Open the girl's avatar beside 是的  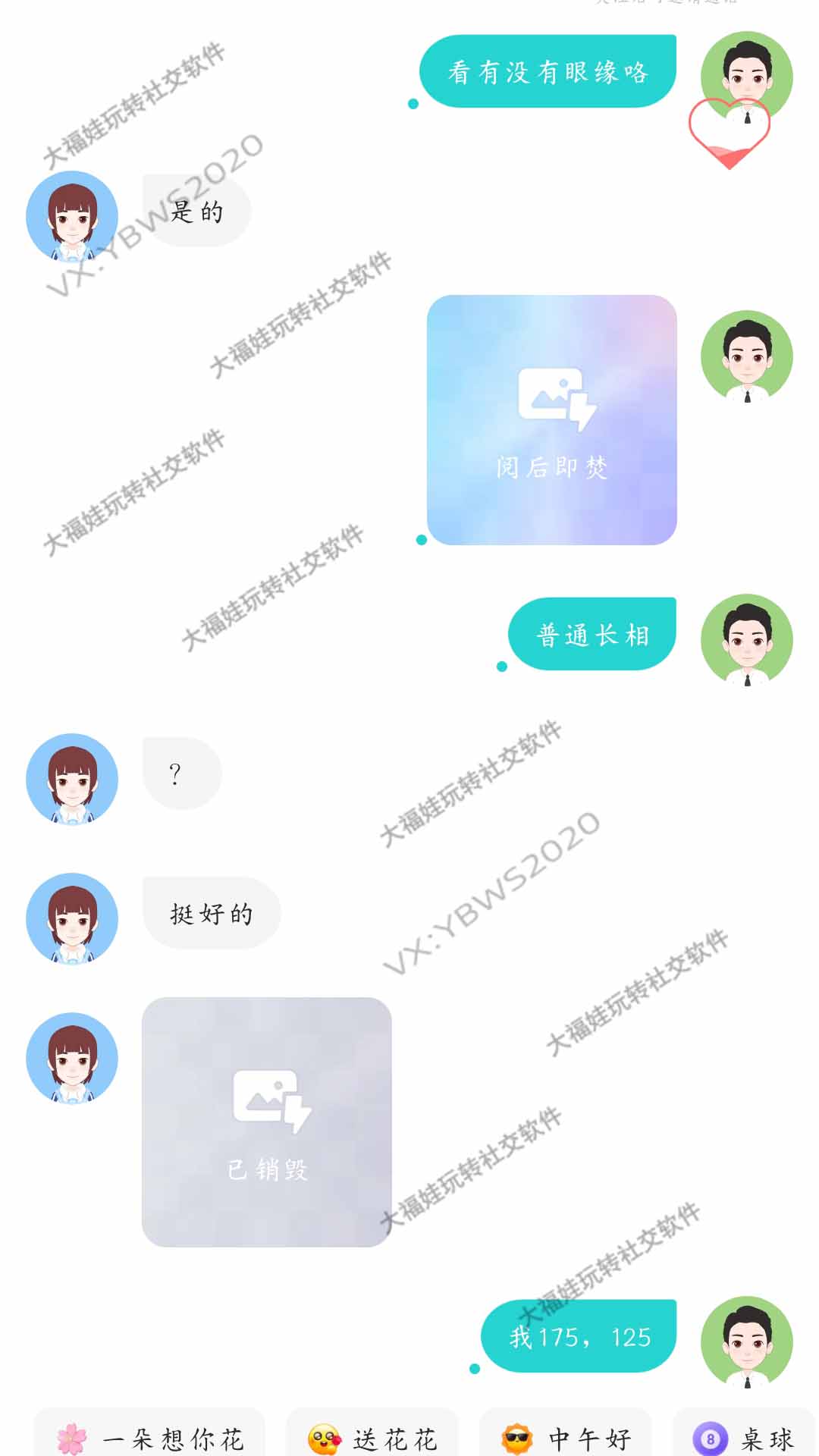[72, 216]
